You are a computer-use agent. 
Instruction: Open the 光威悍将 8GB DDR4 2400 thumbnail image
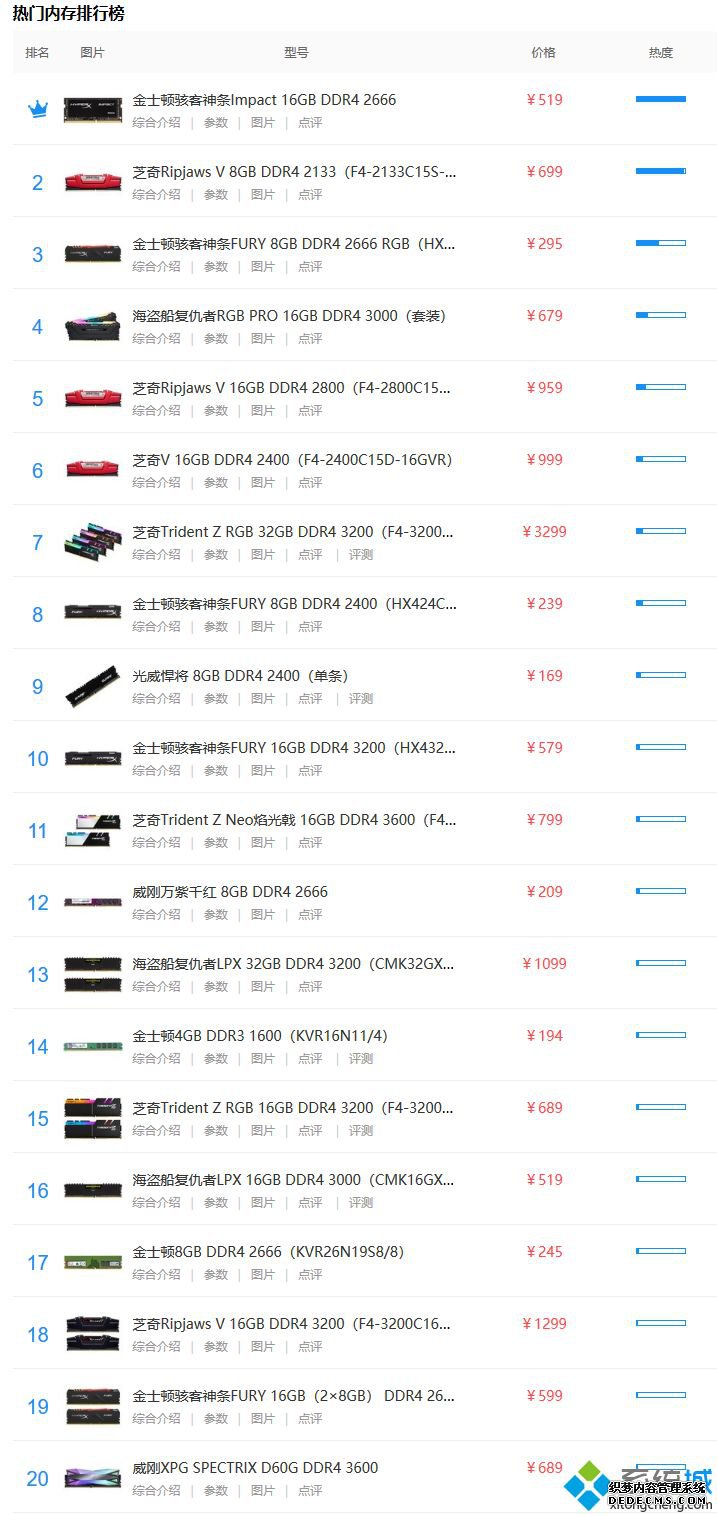click(93, 686)
